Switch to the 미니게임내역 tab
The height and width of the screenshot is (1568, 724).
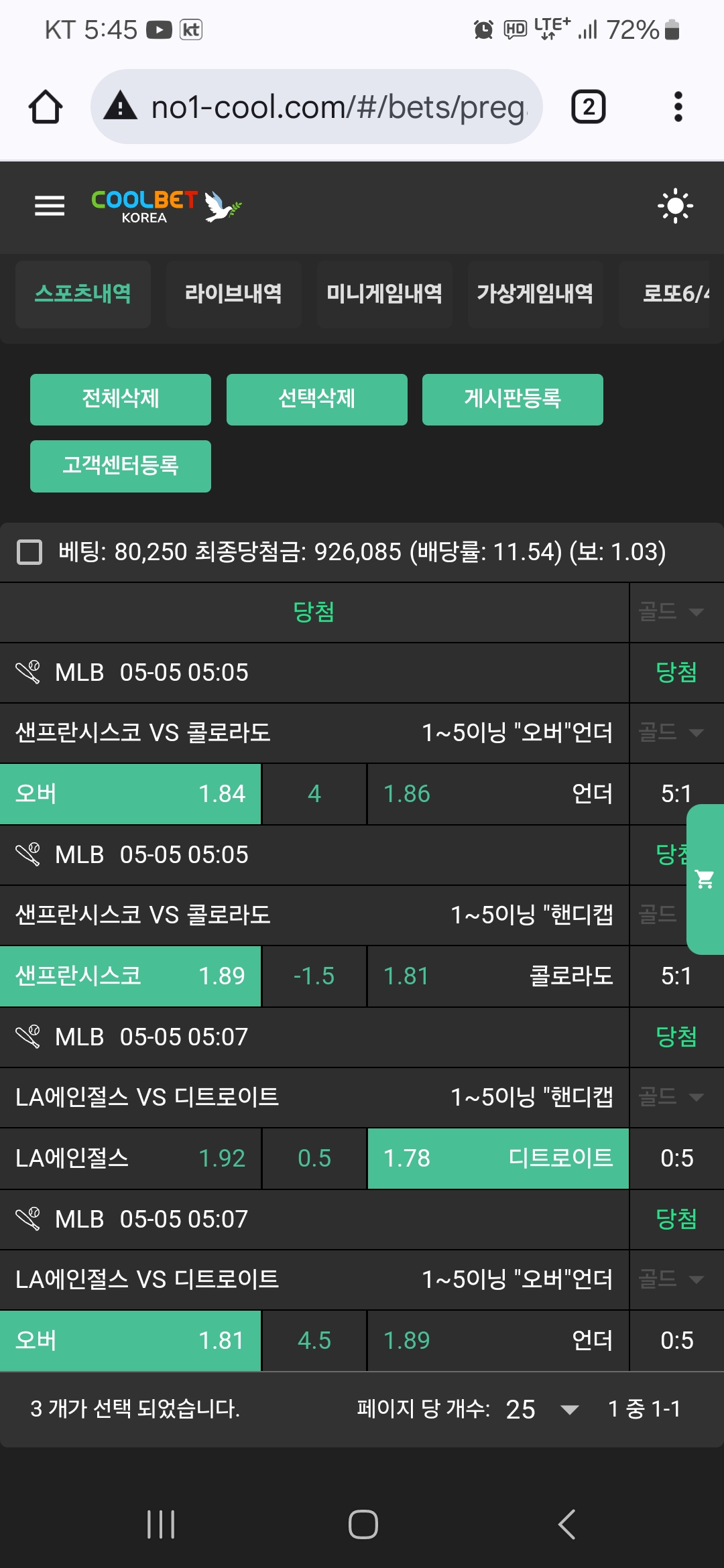[x=384, y=294]
